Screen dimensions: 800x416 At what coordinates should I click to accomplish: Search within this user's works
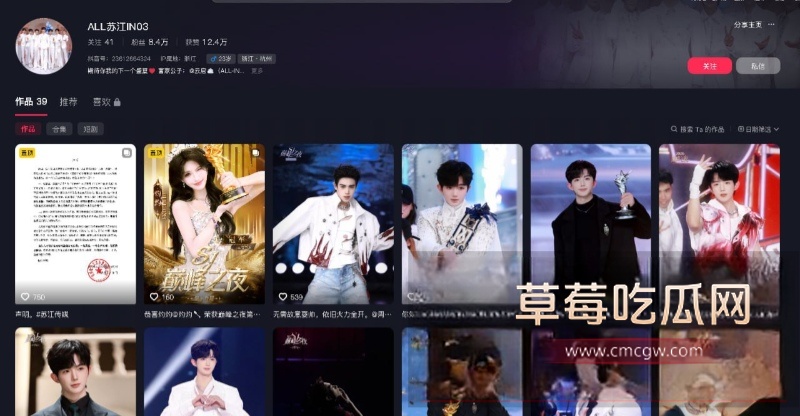coord(700,129)
